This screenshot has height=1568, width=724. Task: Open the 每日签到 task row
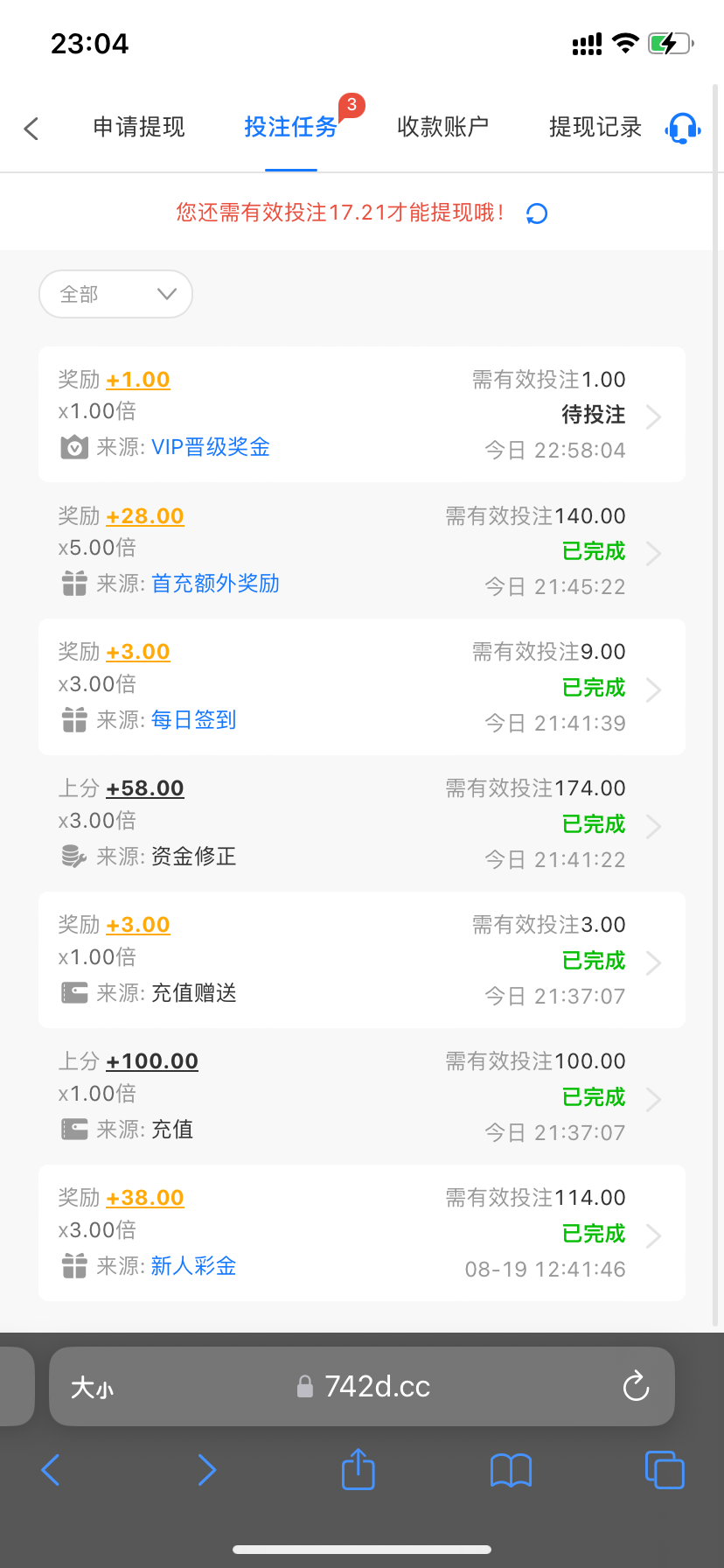361,688
